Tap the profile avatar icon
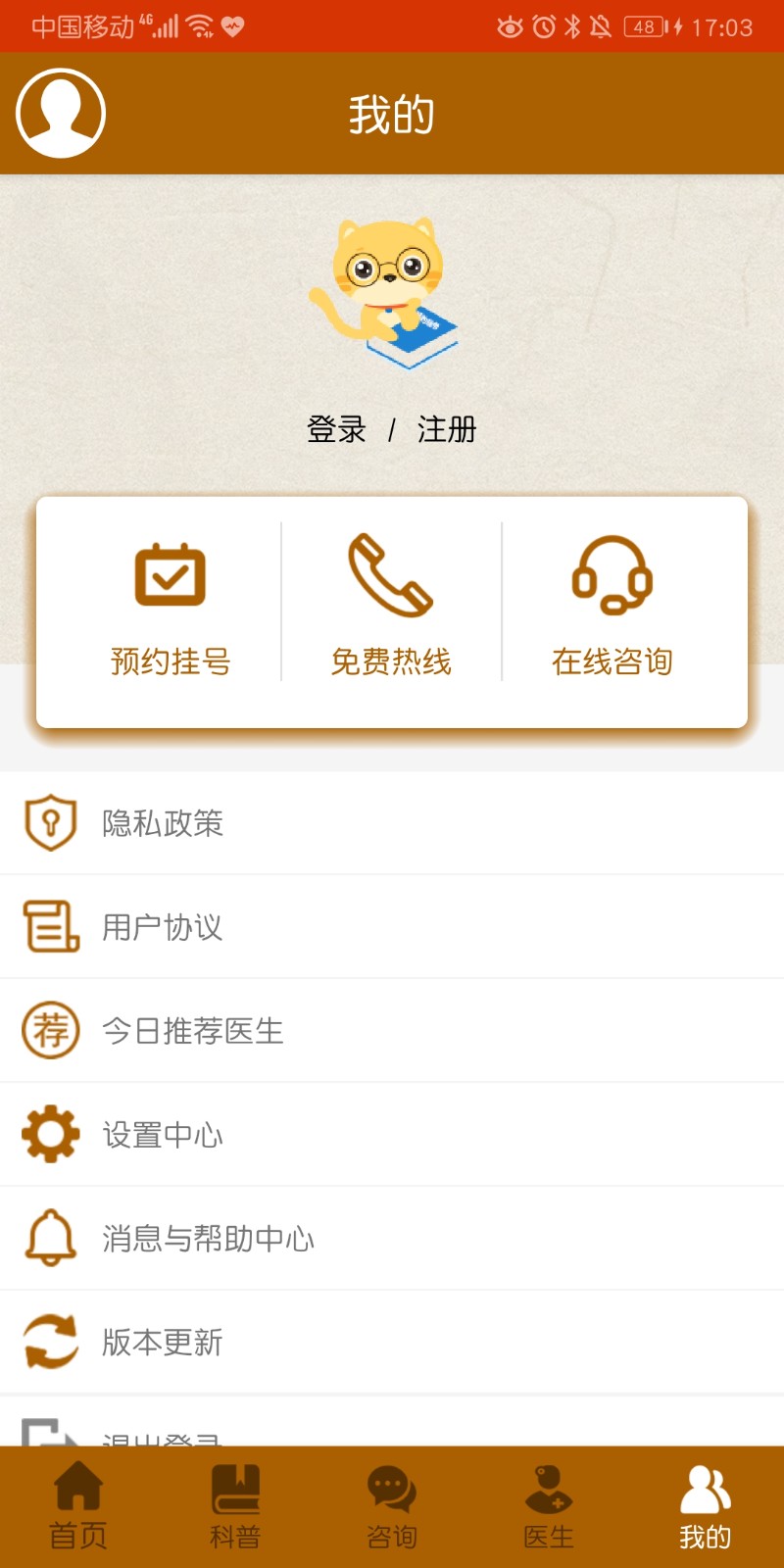Viewport: 784px width, 1568px height. [x=60, y=112]
